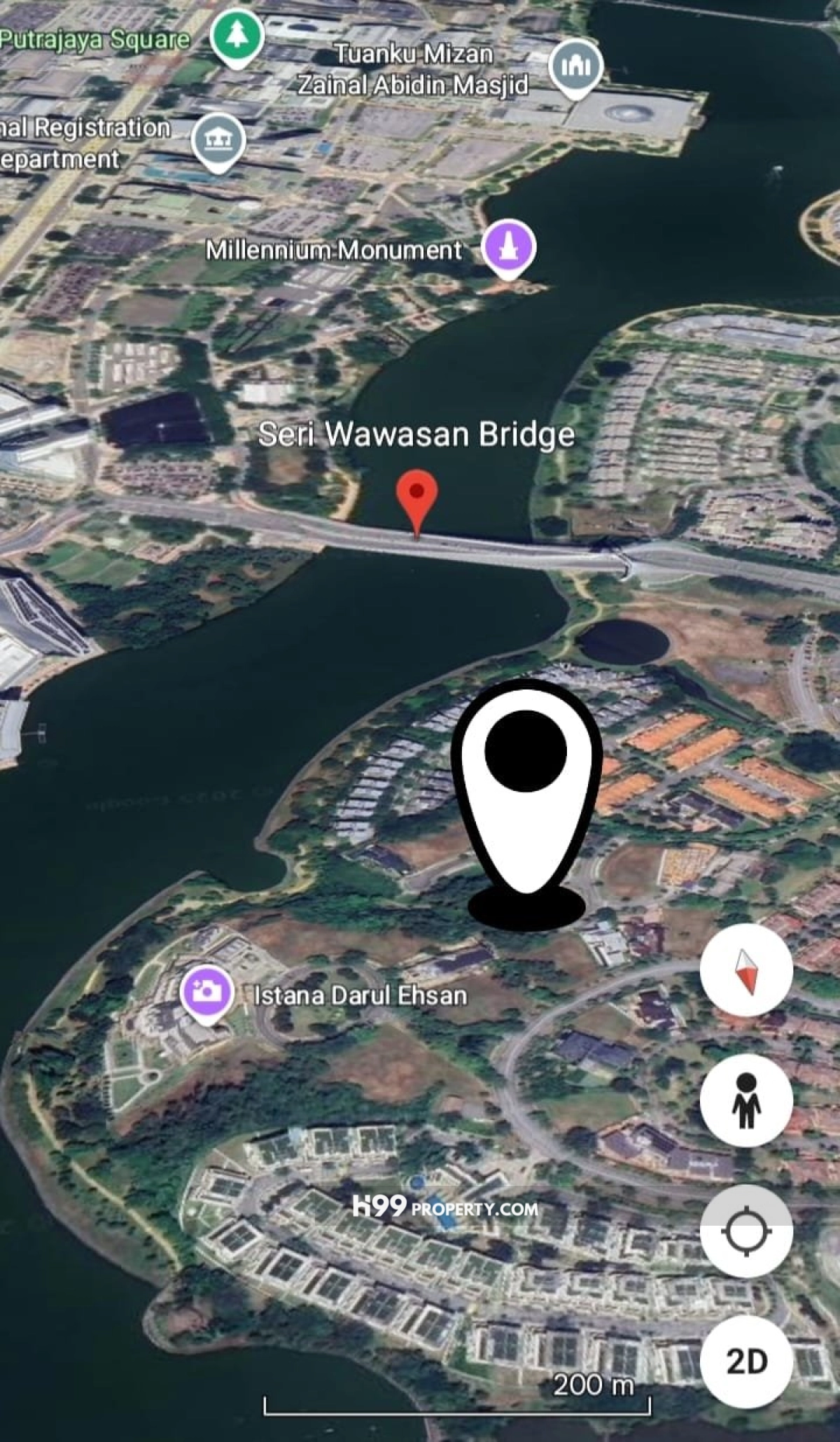Tap the compass to reset north
The height and width of the screenshot is (1442, 840).
point(746,969)
